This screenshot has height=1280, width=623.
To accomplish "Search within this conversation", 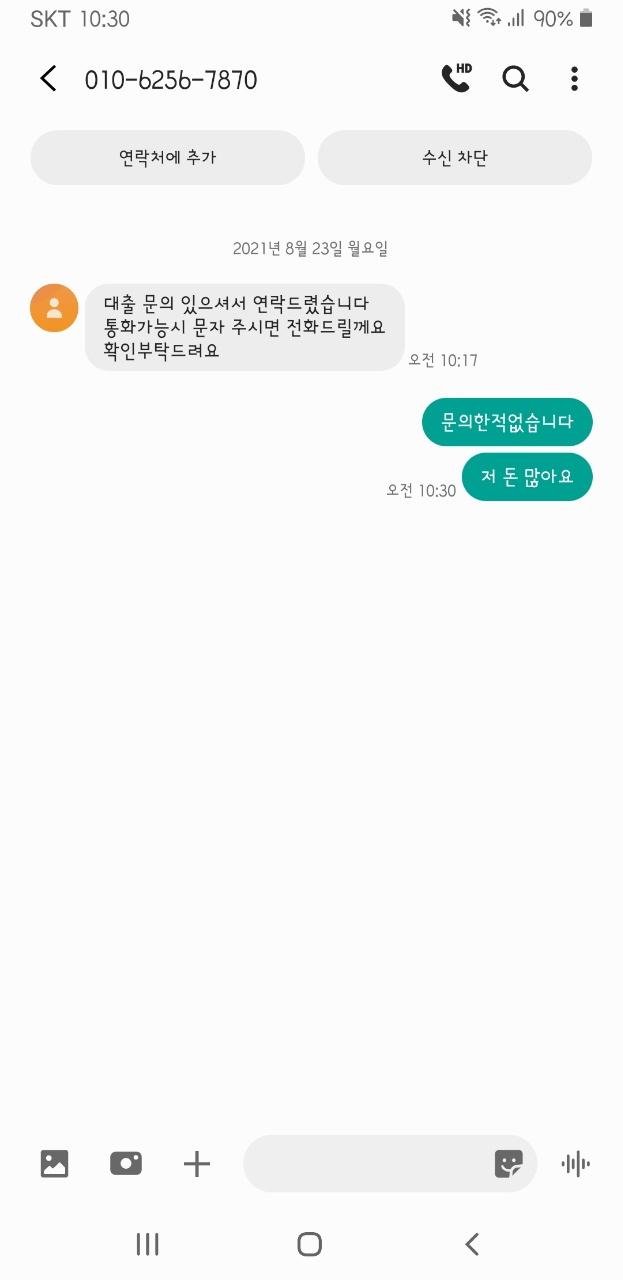I will [x=515, y=79].
